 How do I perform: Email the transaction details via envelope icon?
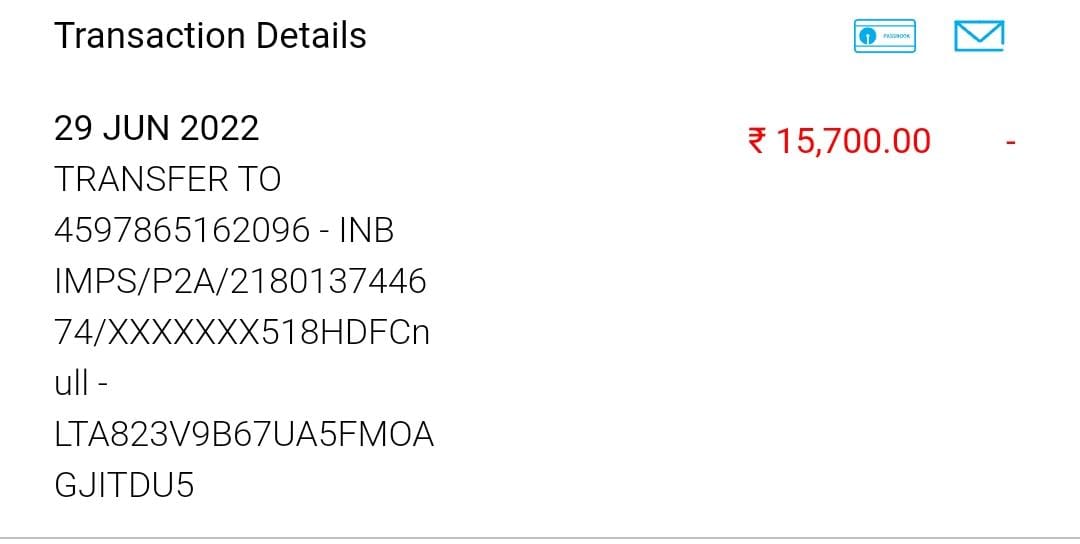[x=978, y=36]
